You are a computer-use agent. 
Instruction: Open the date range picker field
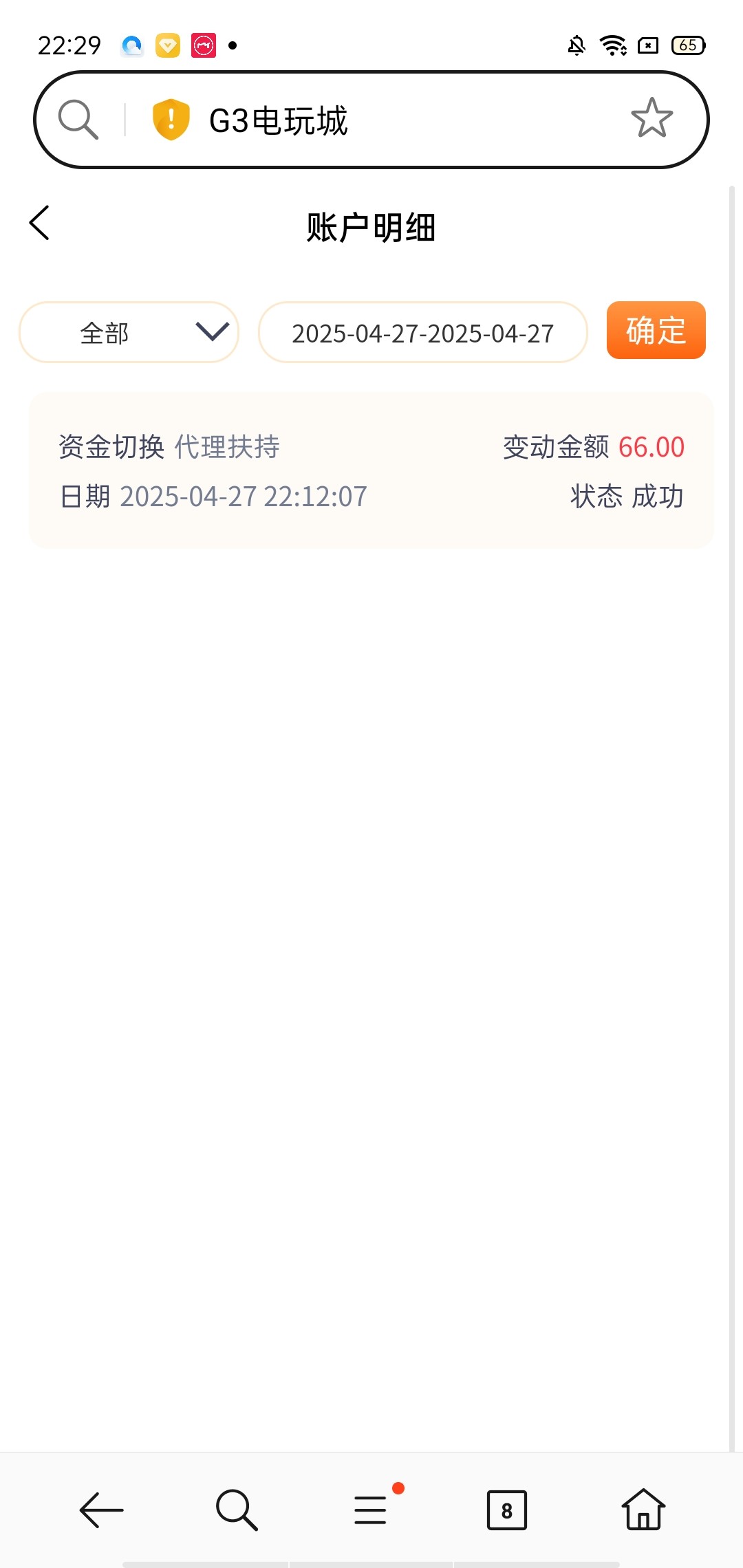tap(422, 333)
